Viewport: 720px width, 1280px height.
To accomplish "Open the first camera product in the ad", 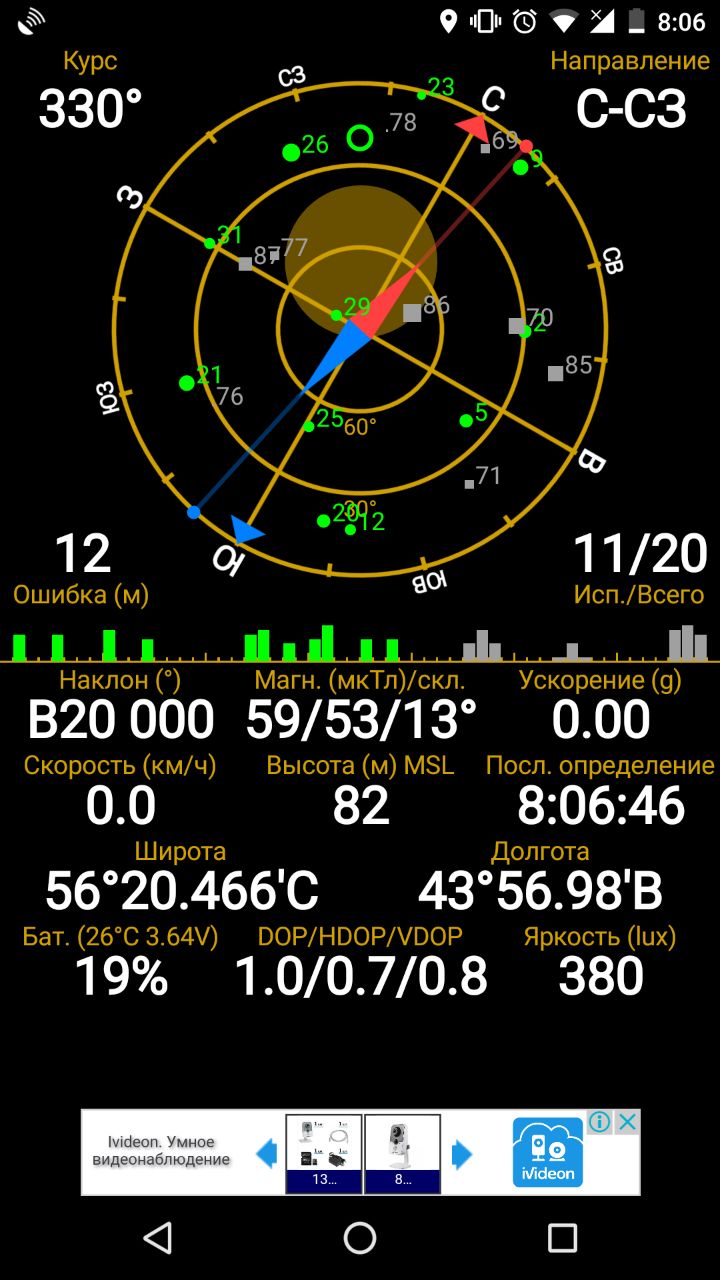I will [x=324, y=1154].
